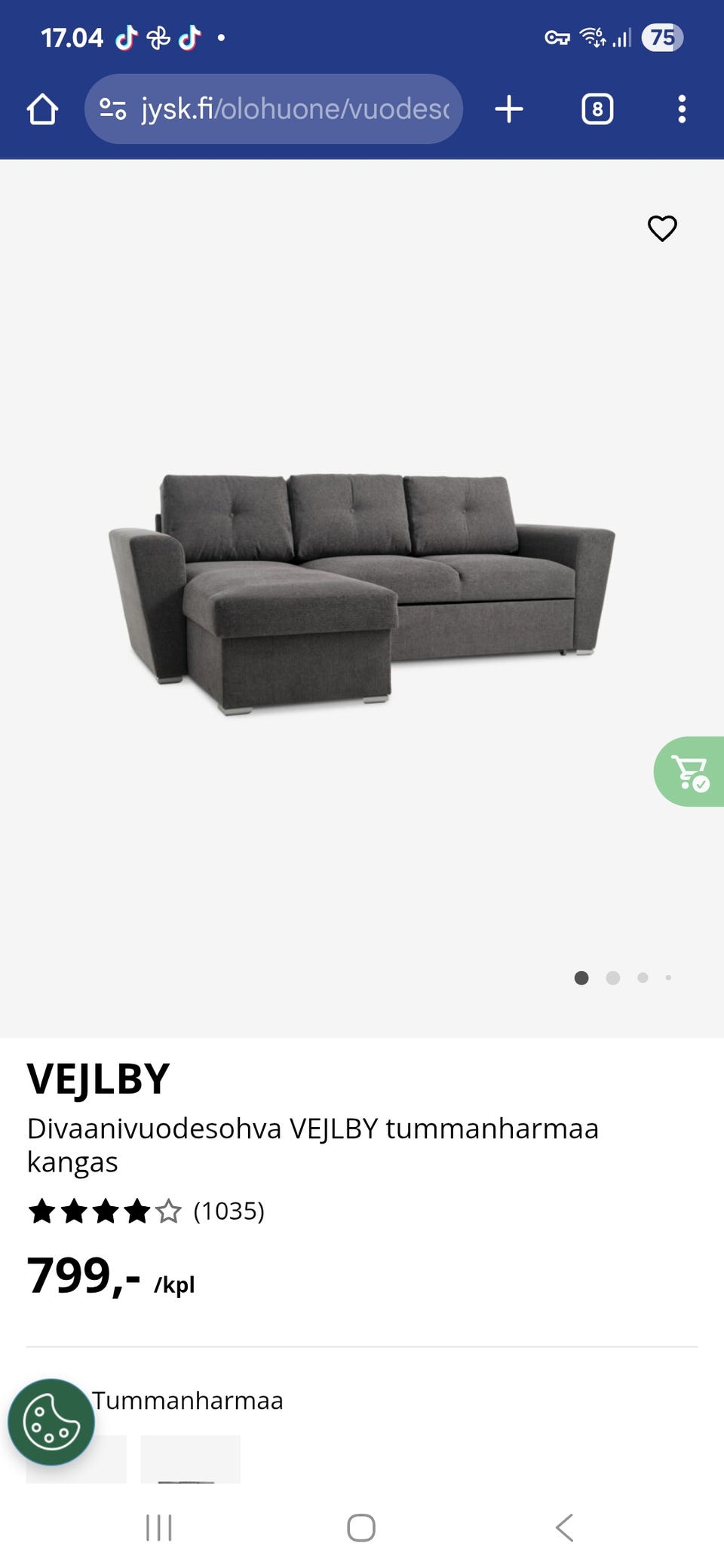Show recent apps from navigation bar
The image size is (724, 1568).
click(159, 1528)
